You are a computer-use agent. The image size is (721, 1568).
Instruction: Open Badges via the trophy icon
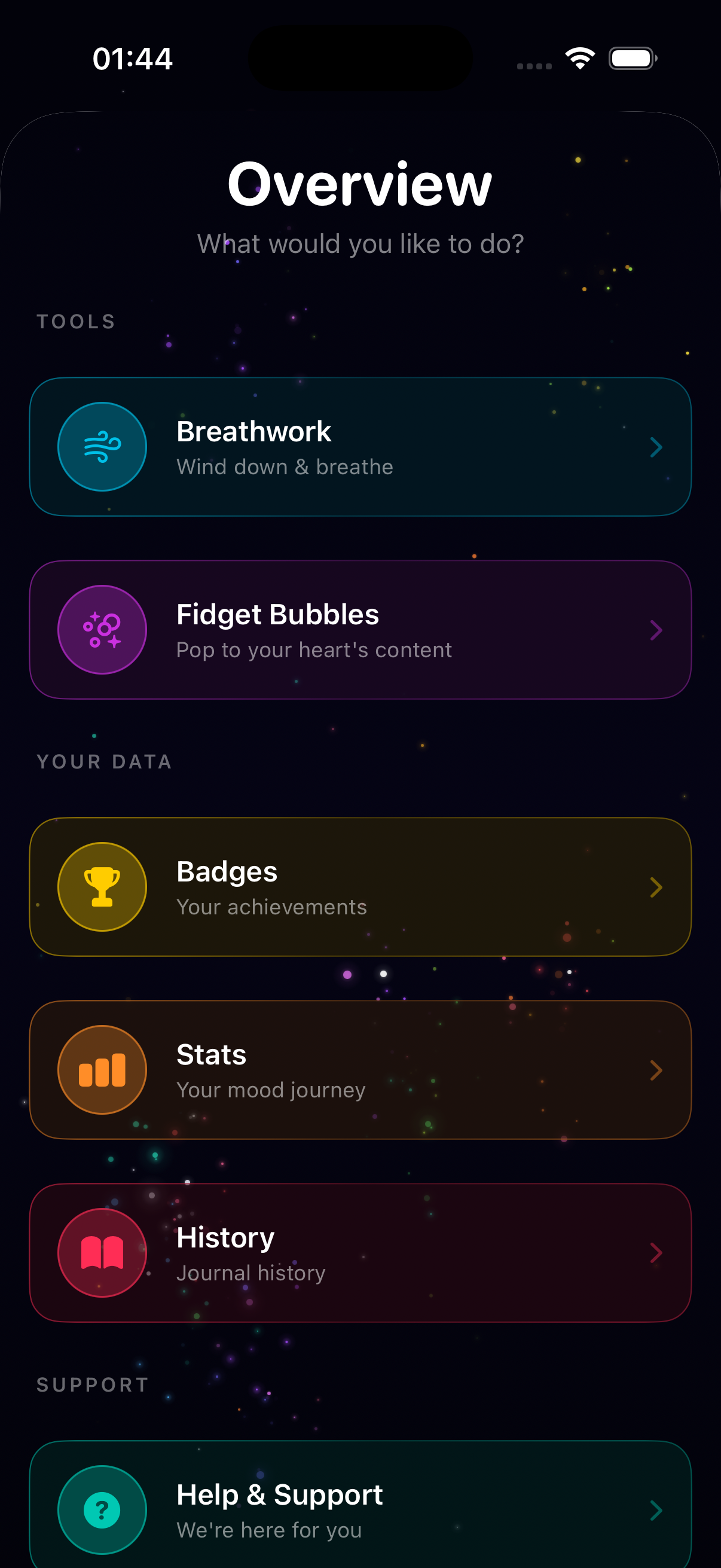tap(102, 887)
